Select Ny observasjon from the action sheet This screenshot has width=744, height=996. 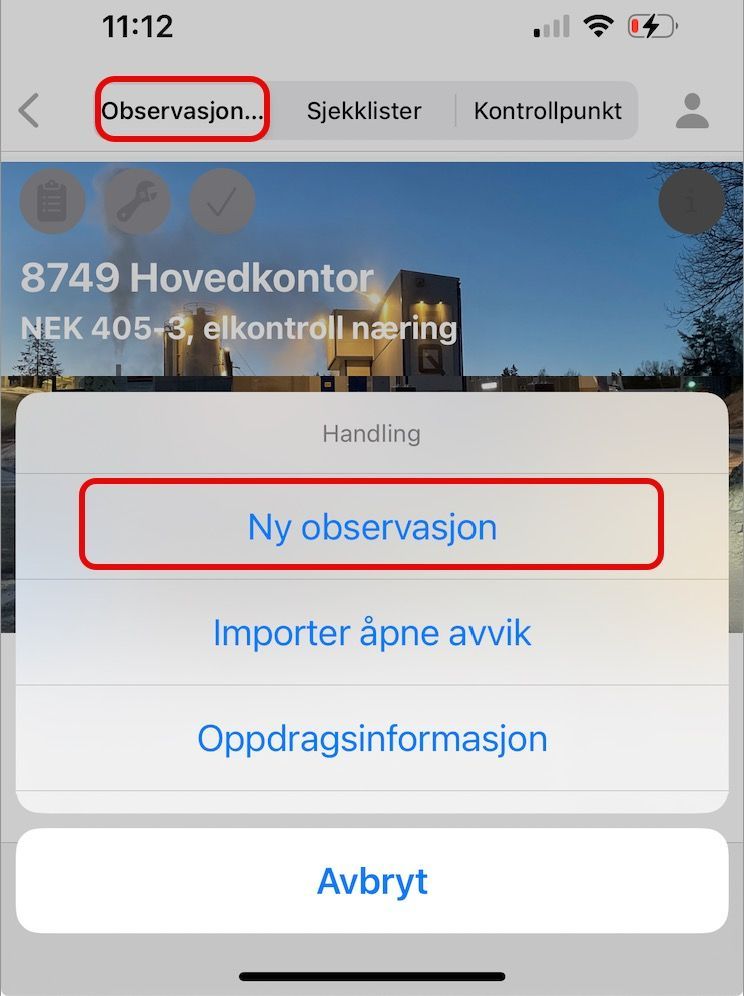pos(372,527)
